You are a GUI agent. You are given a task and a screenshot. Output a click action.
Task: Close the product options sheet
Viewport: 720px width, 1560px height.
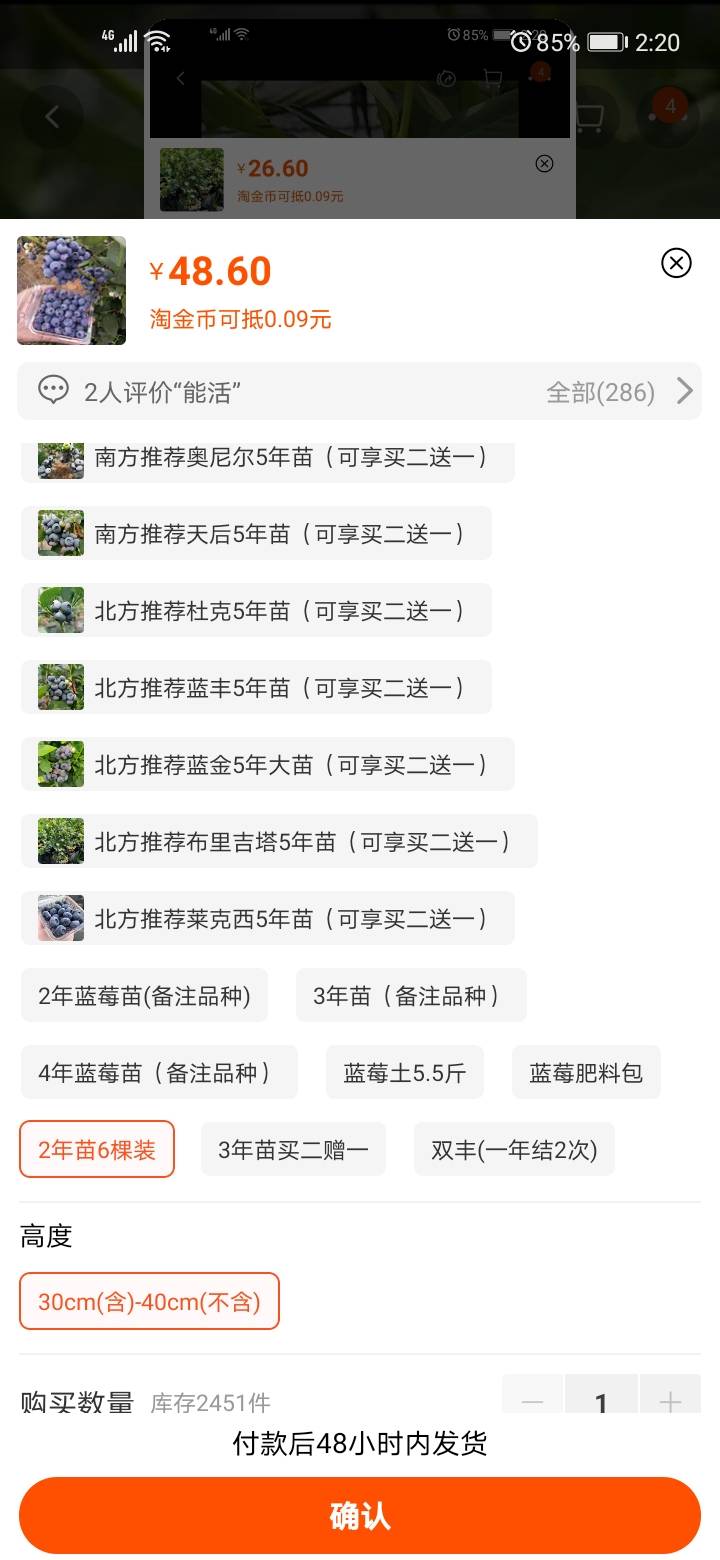pyautogui.click(x=677, y=263)
